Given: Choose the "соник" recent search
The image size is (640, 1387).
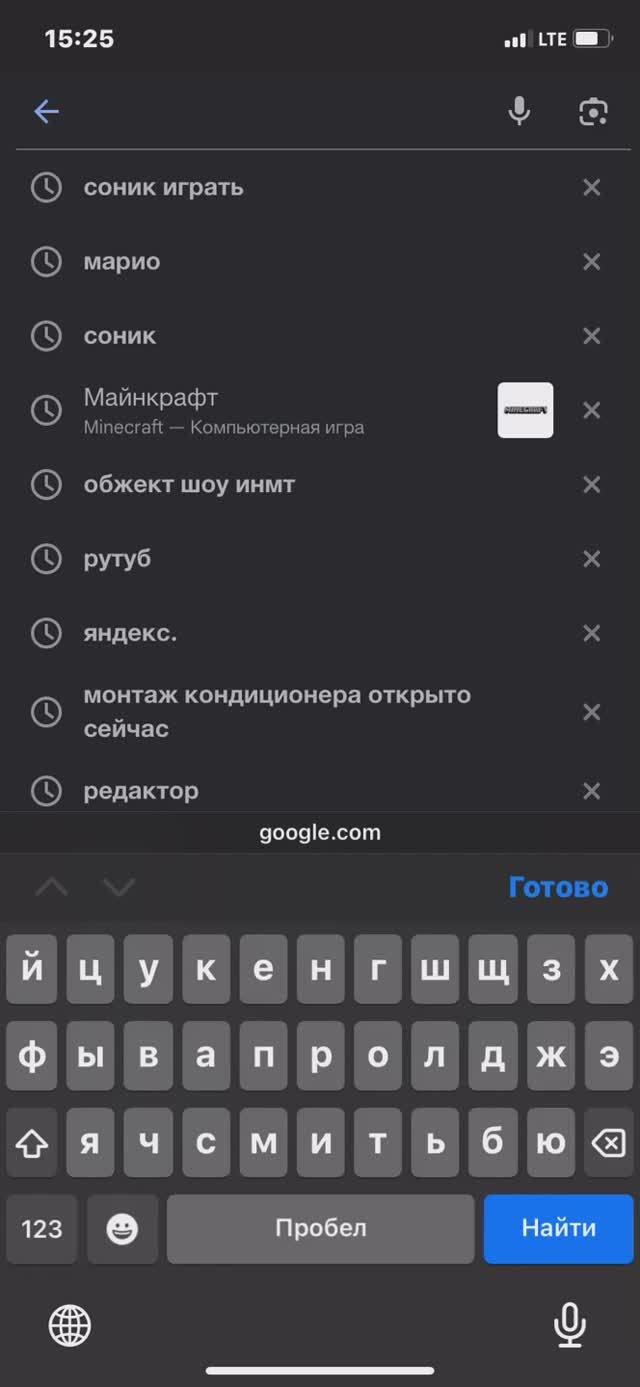Looking at the screenshot, I should click(x=120, y=336).
